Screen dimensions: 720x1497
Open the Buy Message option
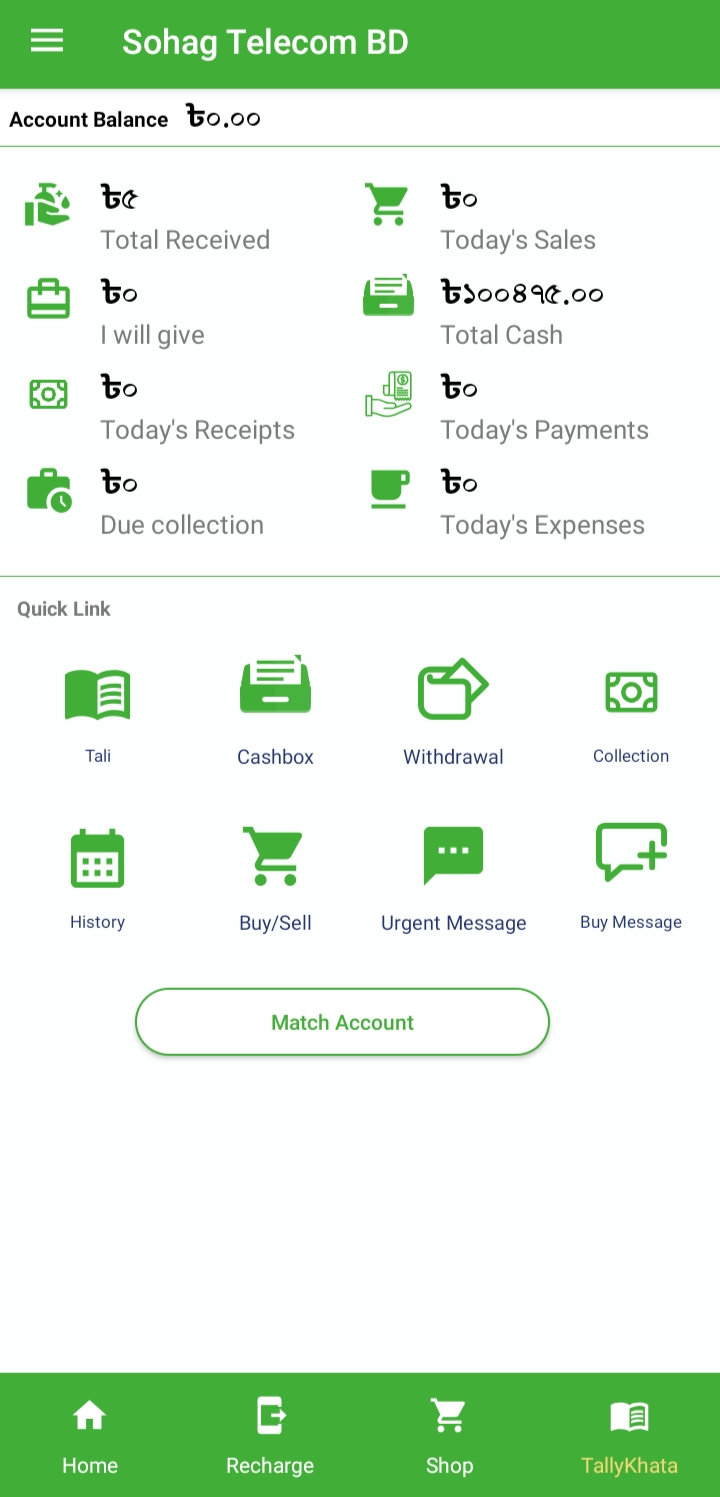(631, 878)
